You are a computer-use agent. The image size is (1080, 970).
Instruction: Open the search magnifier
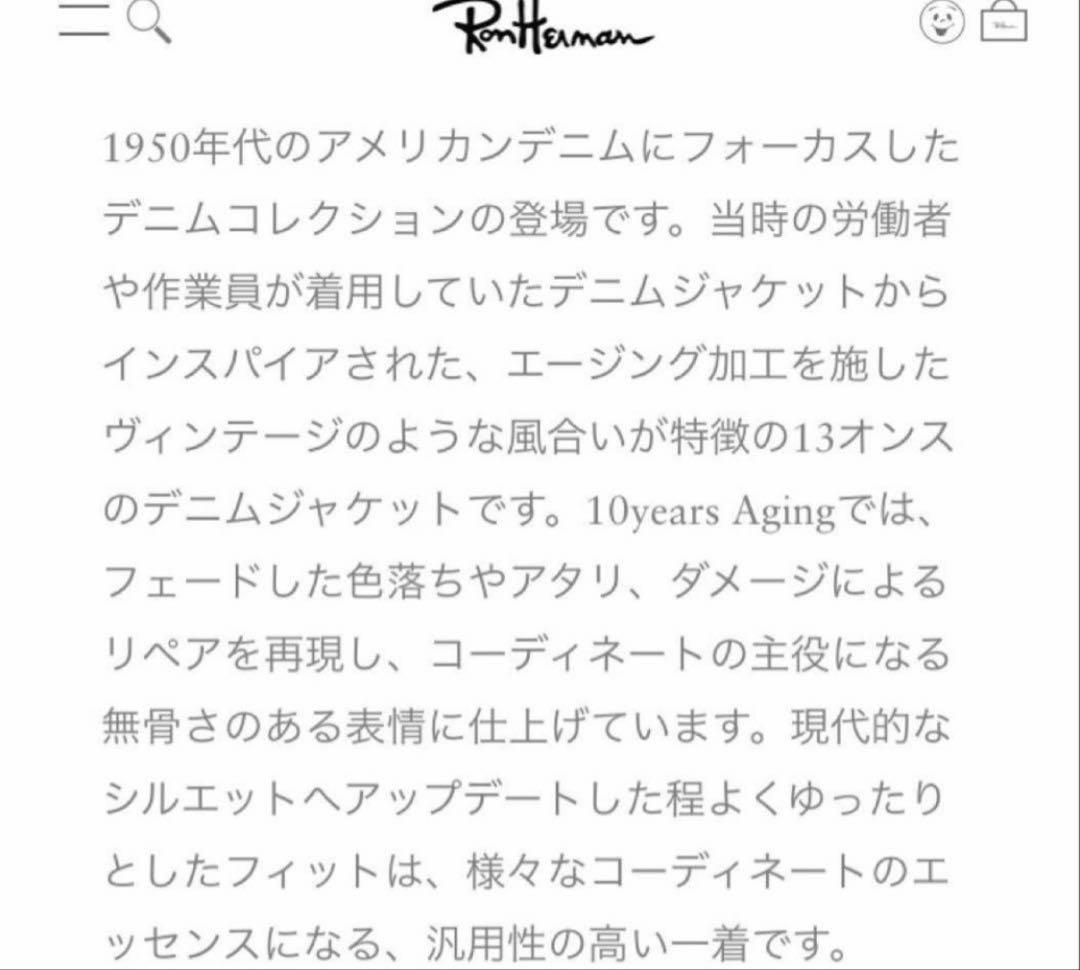coord(150,20)
